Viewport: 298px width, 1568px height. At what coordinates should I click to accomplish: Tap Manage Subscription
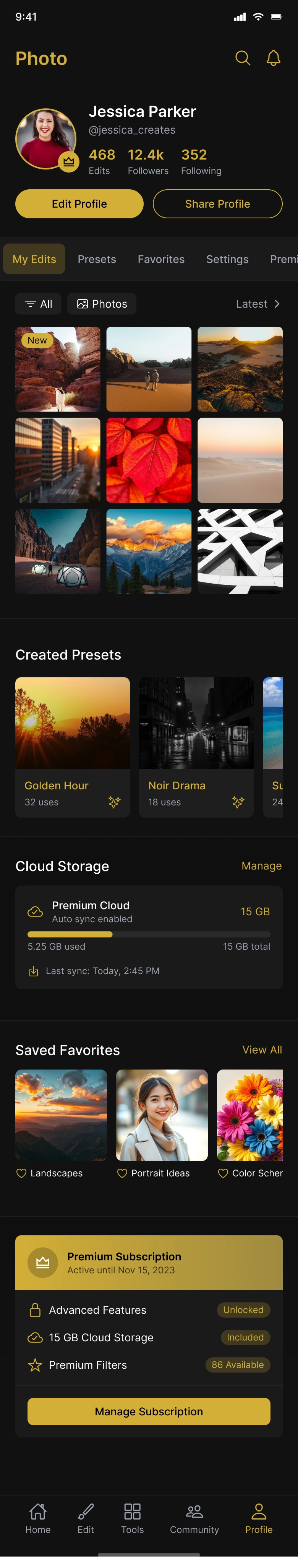click(x=149, y=1411)
